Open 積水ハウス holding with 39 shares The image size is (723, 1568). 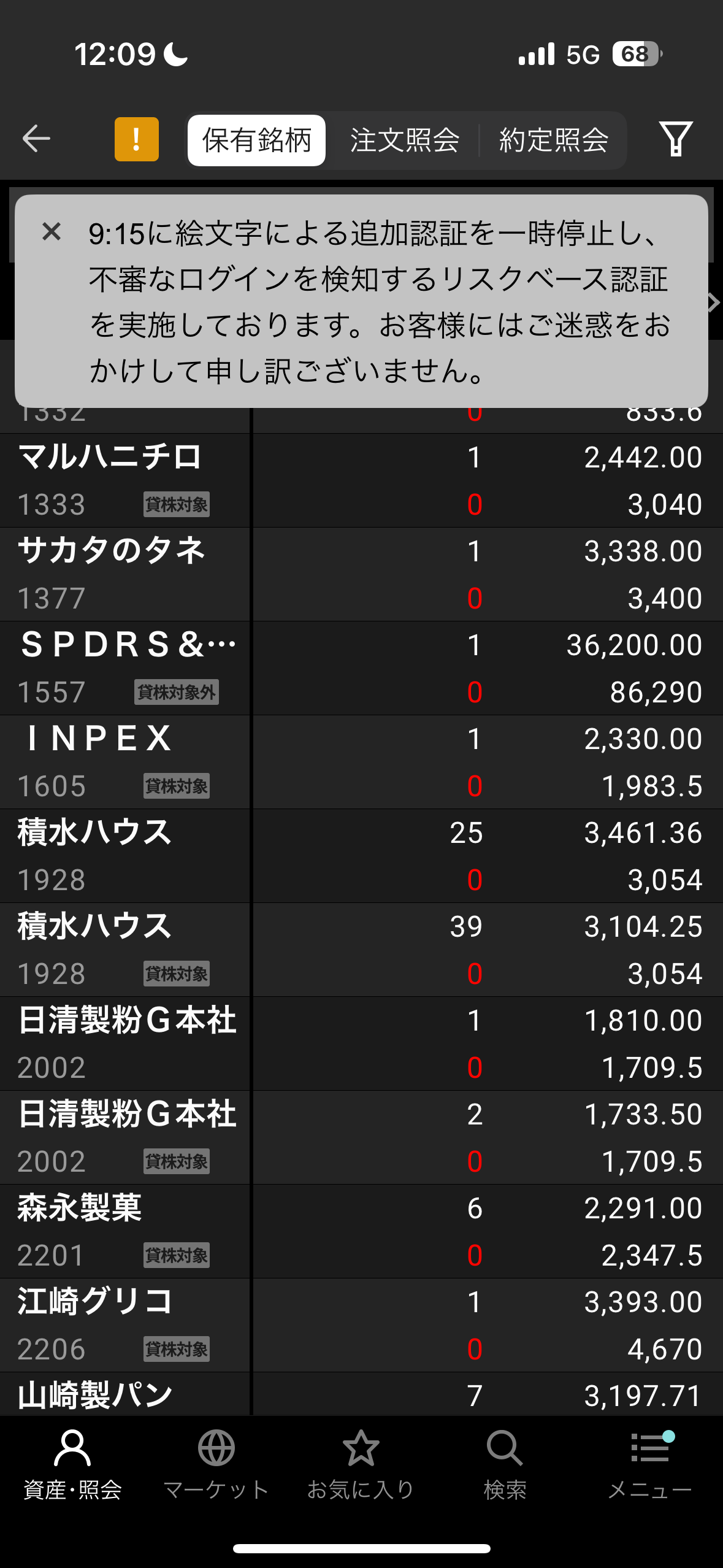[x=361, y=950]
